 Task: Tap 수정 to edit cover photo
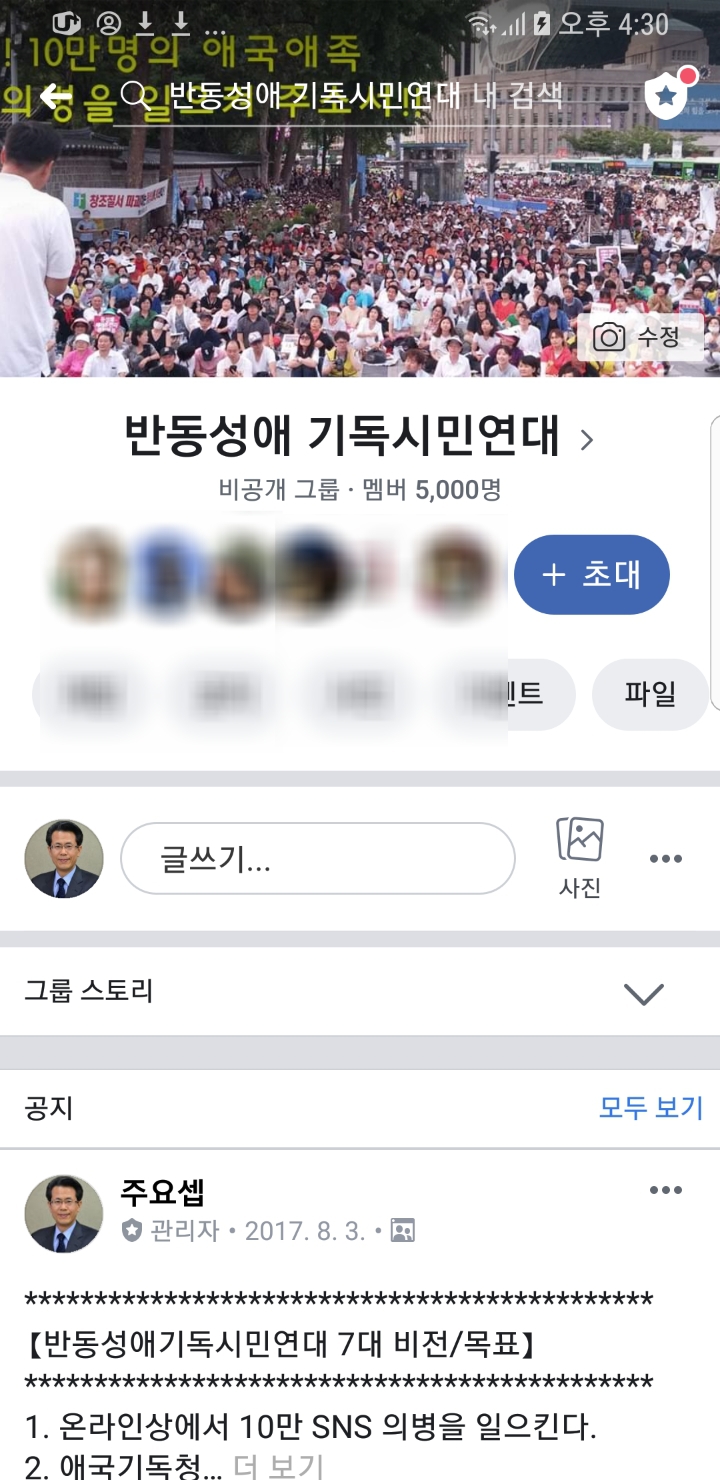pos(638,338)
